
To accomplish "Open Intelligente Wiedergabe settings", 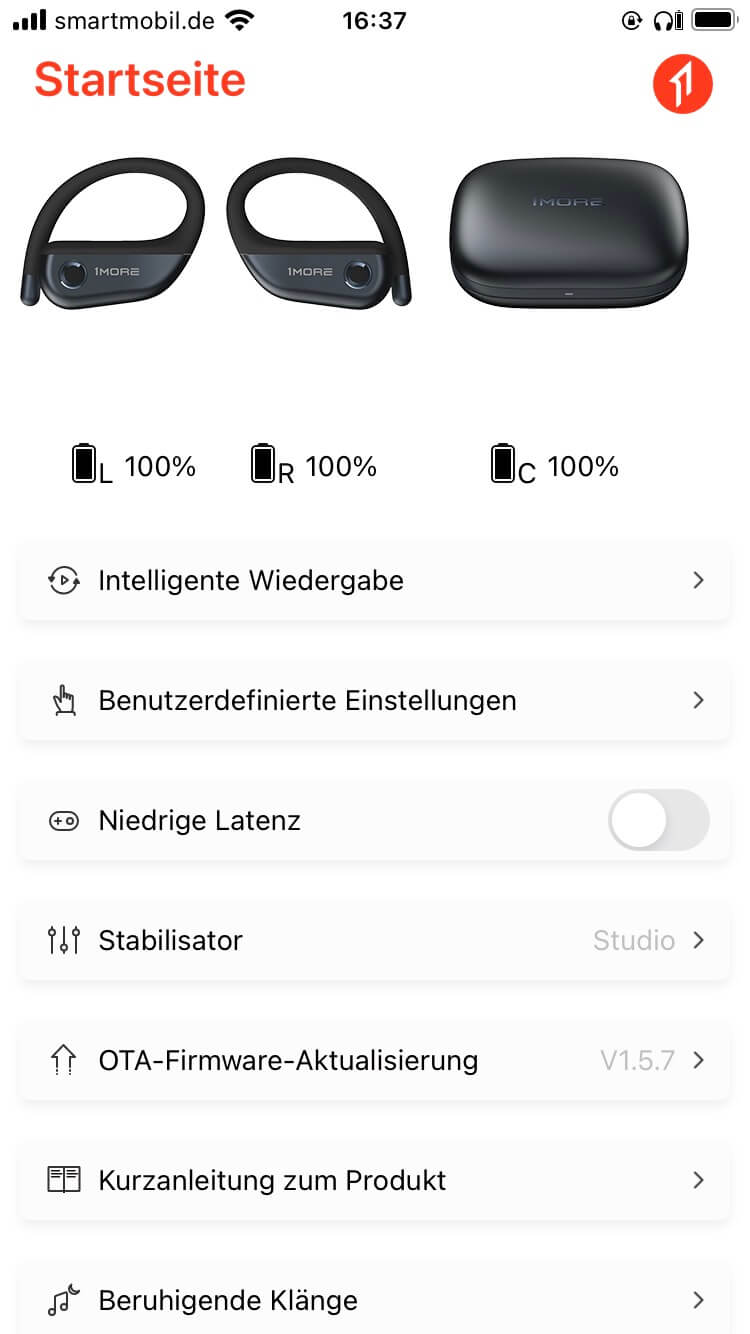I will pos(374,581).
